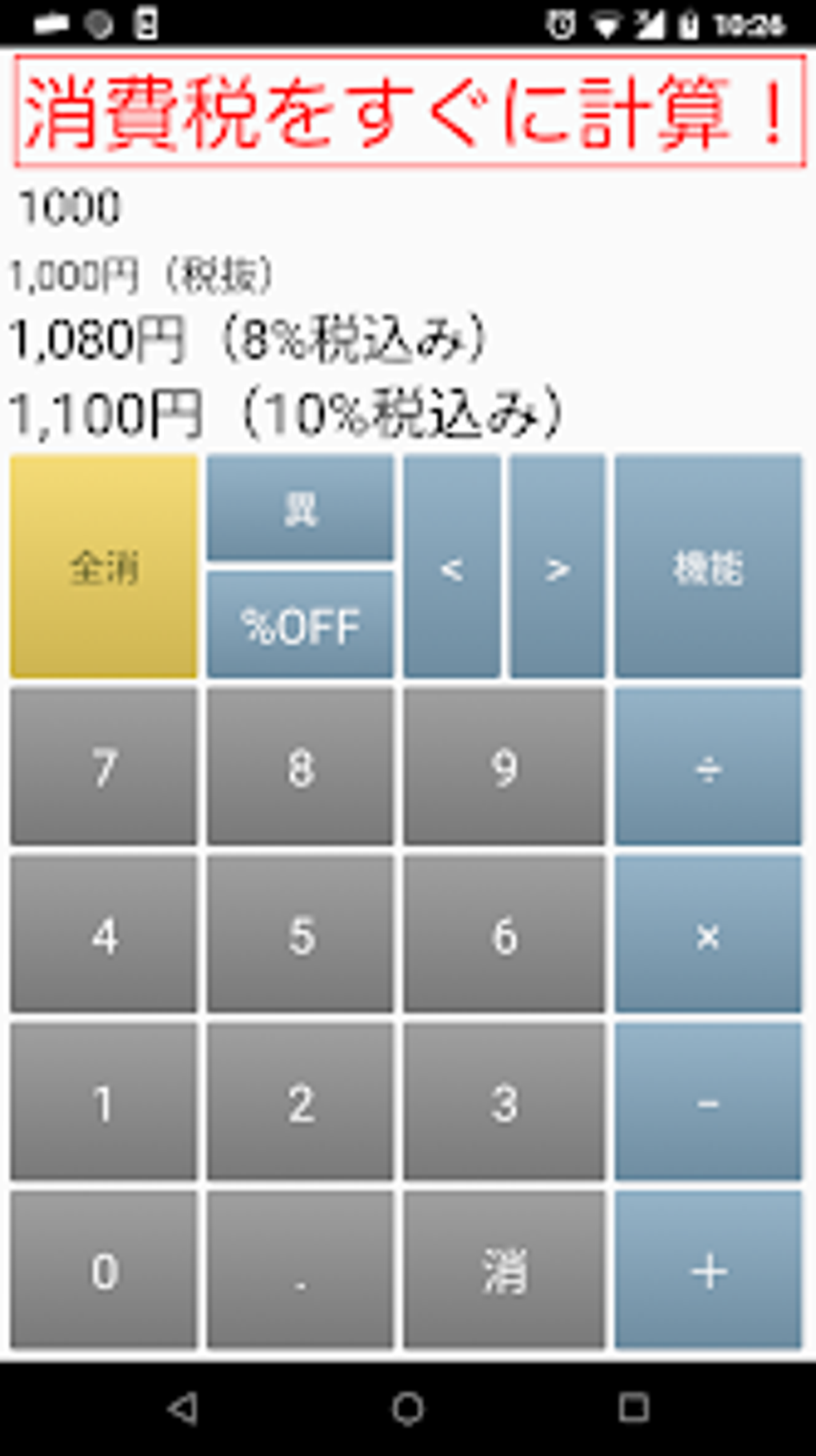Clear everything with the yellow 全消 button
This screenshot has width=816, height=1456.
(104, 567)
